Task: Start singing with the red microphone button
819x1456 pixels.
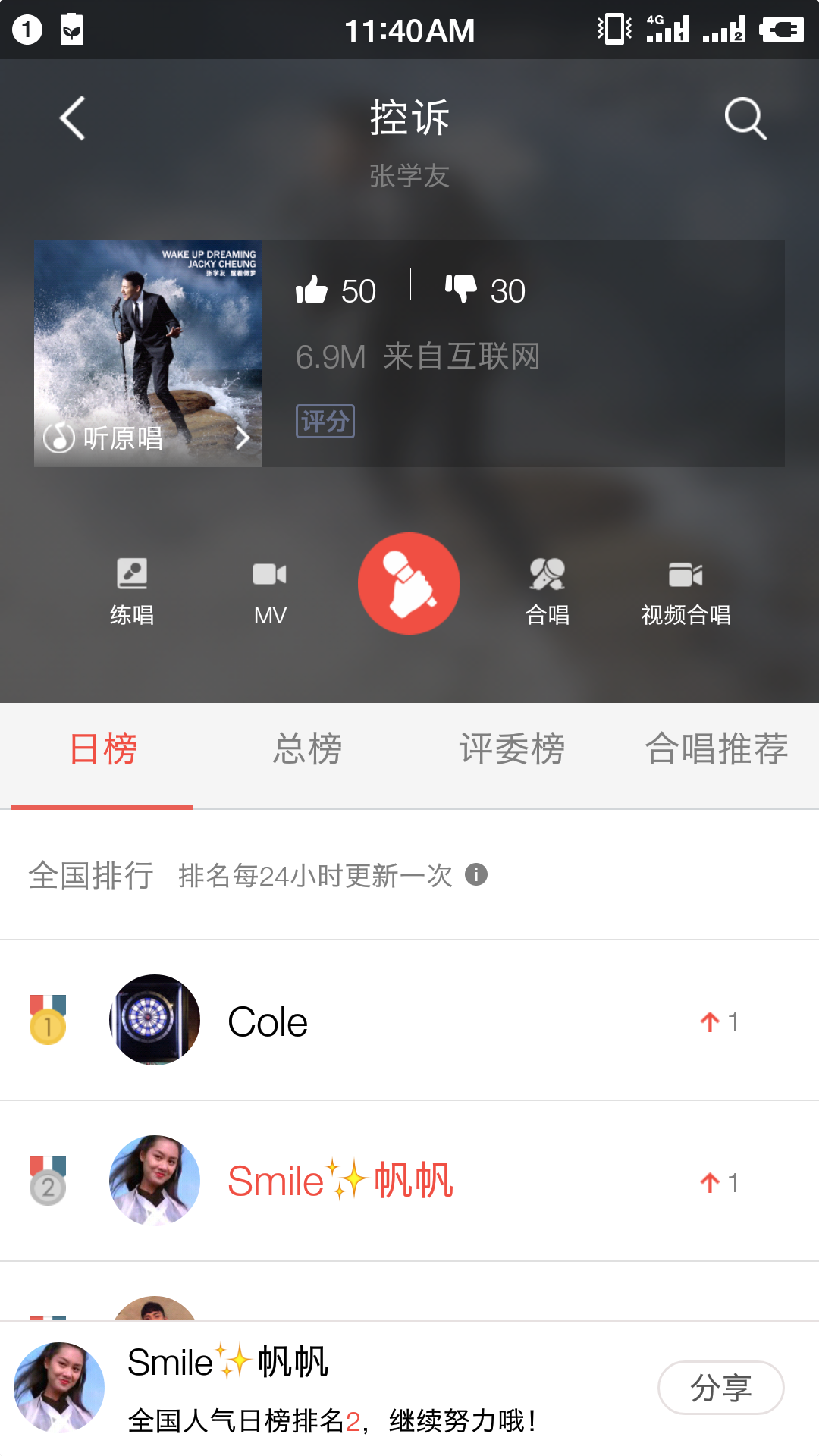Action: tap(409, 583)
